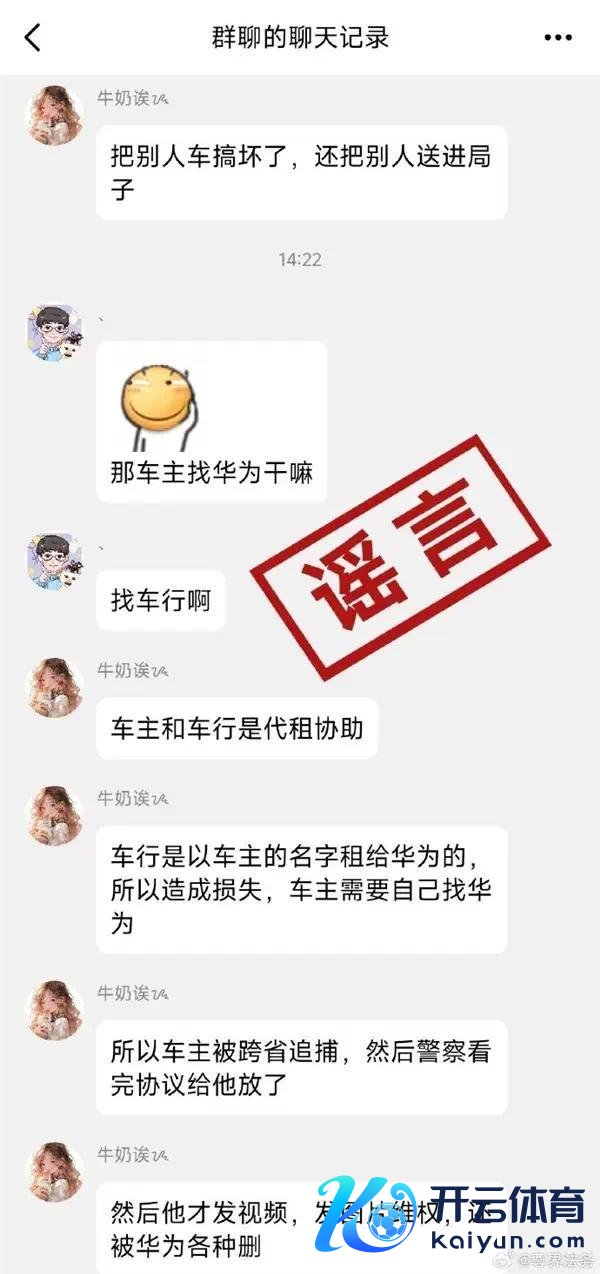The height and width of the screenshot is (1274, 600).
Task: Tap the avatar beside the 找车行啊 message
Action: 54,560
